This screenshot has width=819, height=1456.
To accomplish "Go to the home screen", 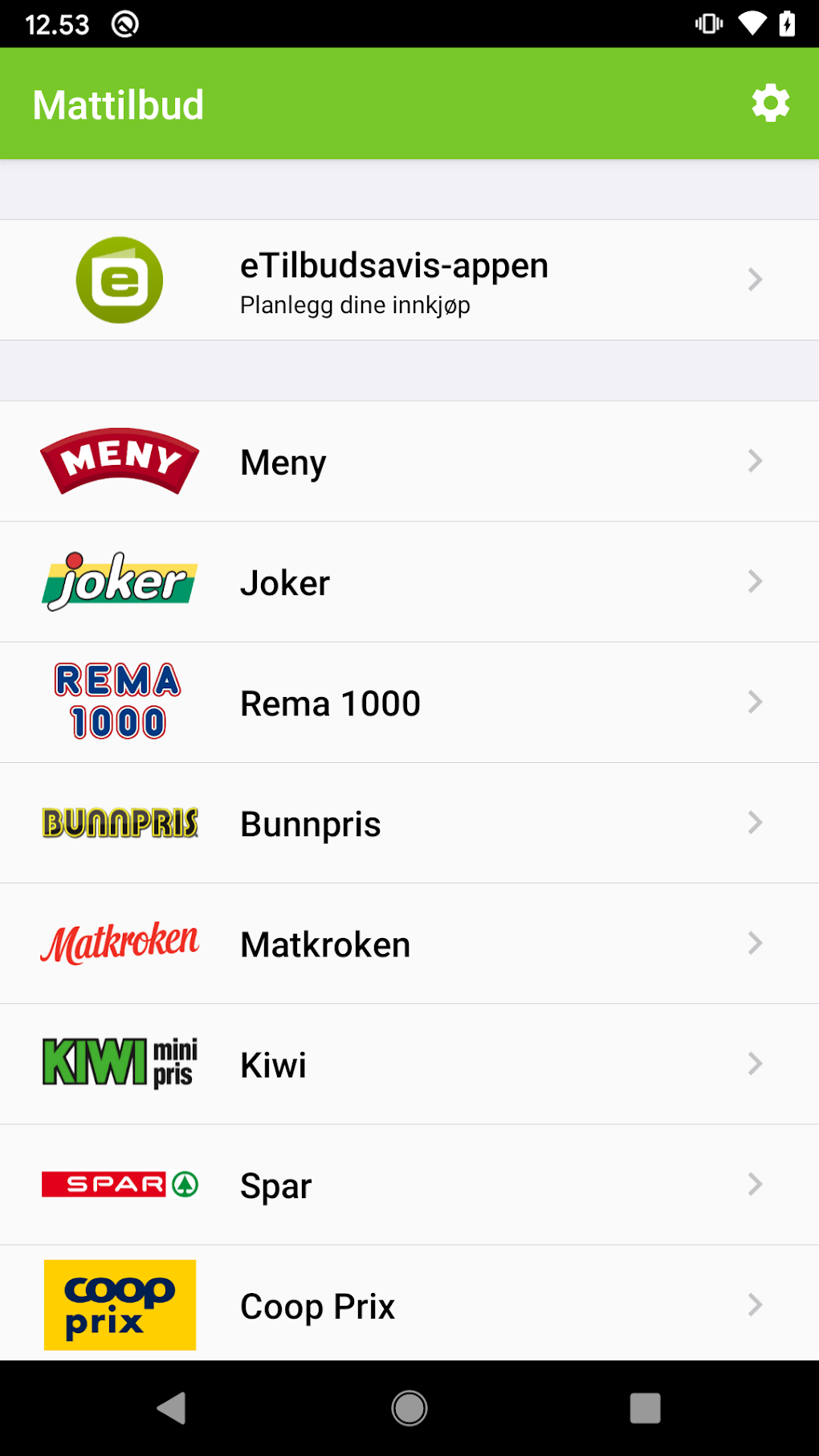I will coord(409,1408).
